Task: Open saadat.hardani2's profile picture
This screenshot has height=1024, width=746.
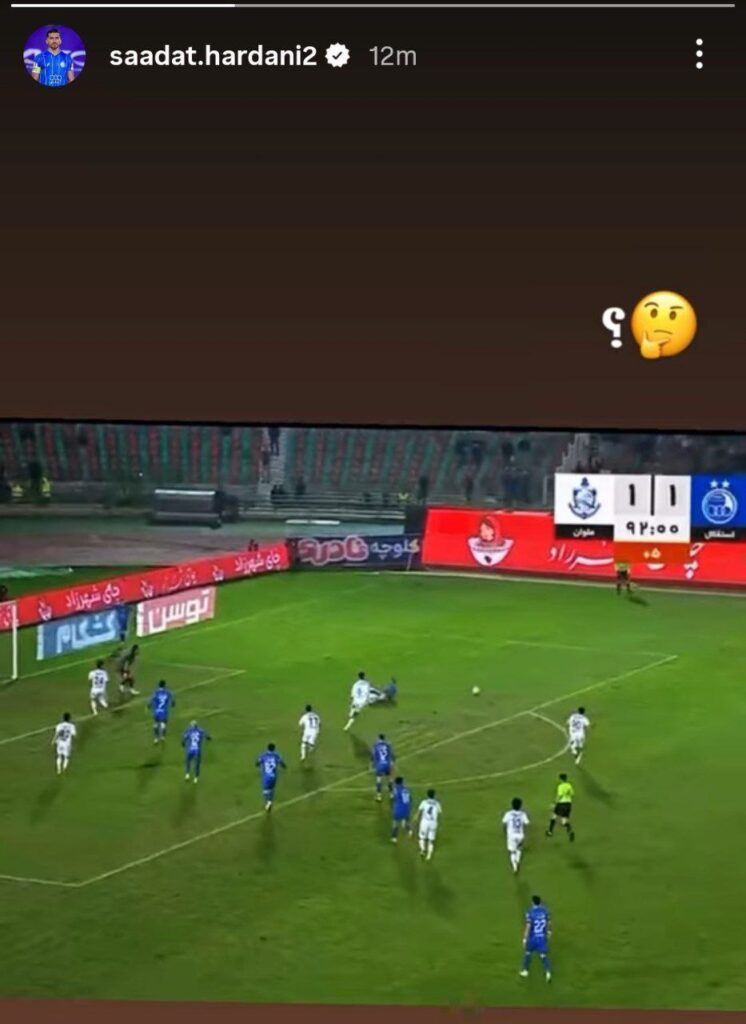Action: pyautogui.click(x=54, y=56)
